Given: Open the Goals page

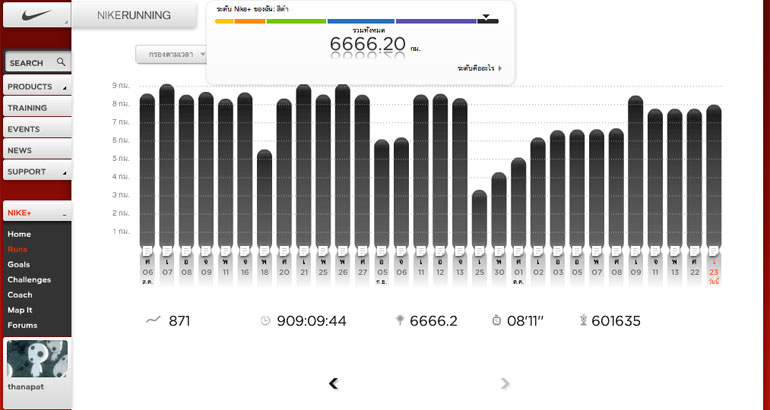Looking at the screenshot, I should tap(19, 264).
